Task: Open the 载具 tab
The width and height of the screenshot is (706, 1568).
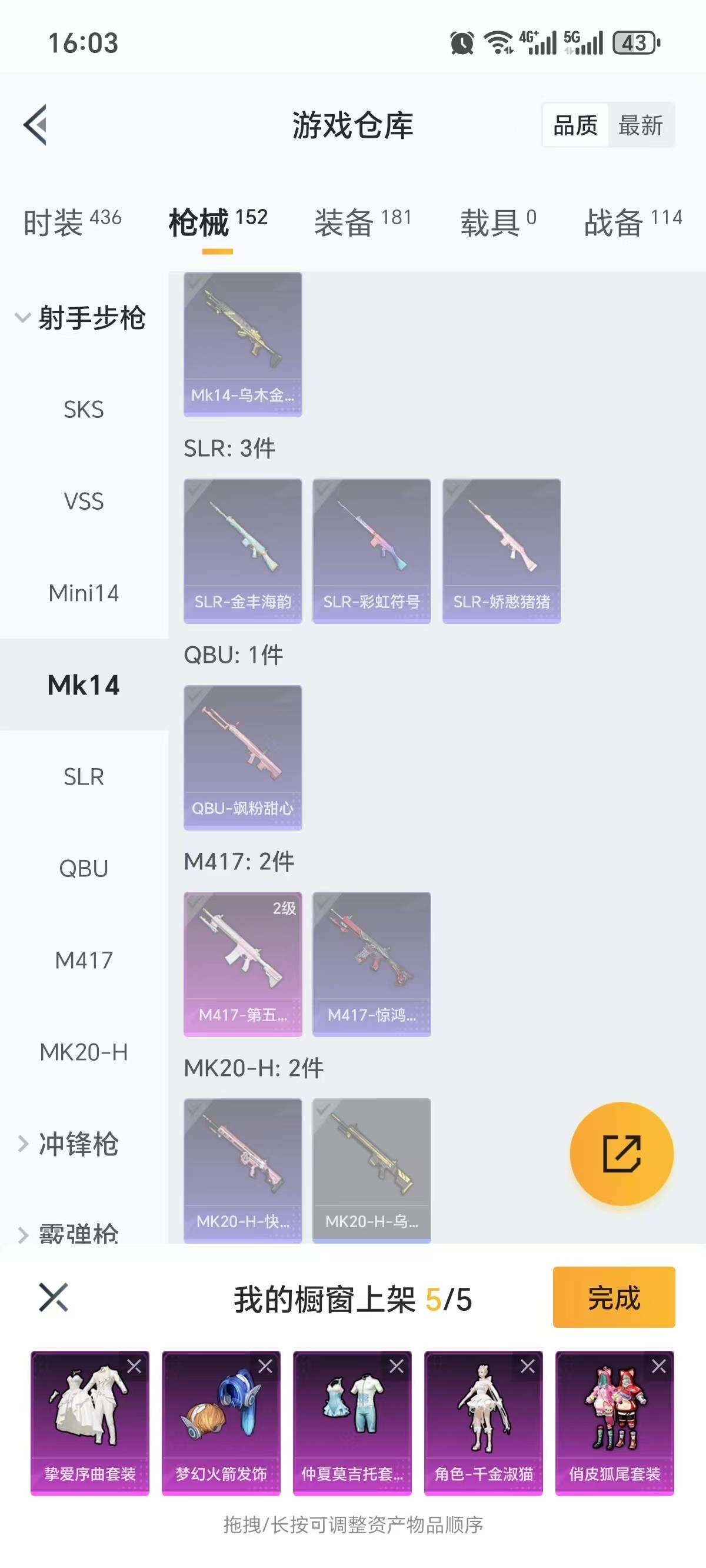Action: click(497, 221)
